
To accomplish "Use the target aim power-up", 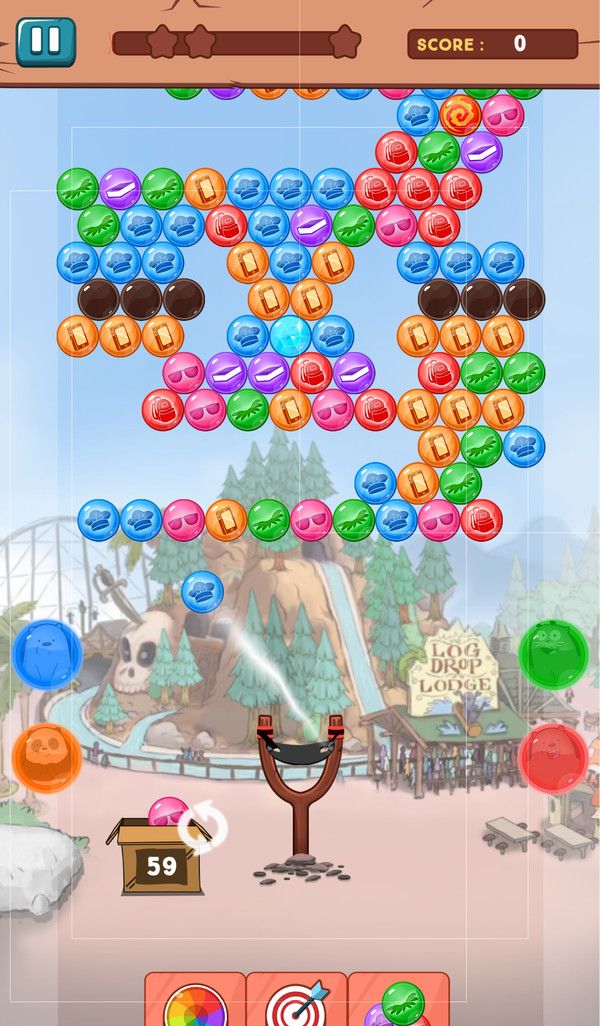I will point(297,1003).
